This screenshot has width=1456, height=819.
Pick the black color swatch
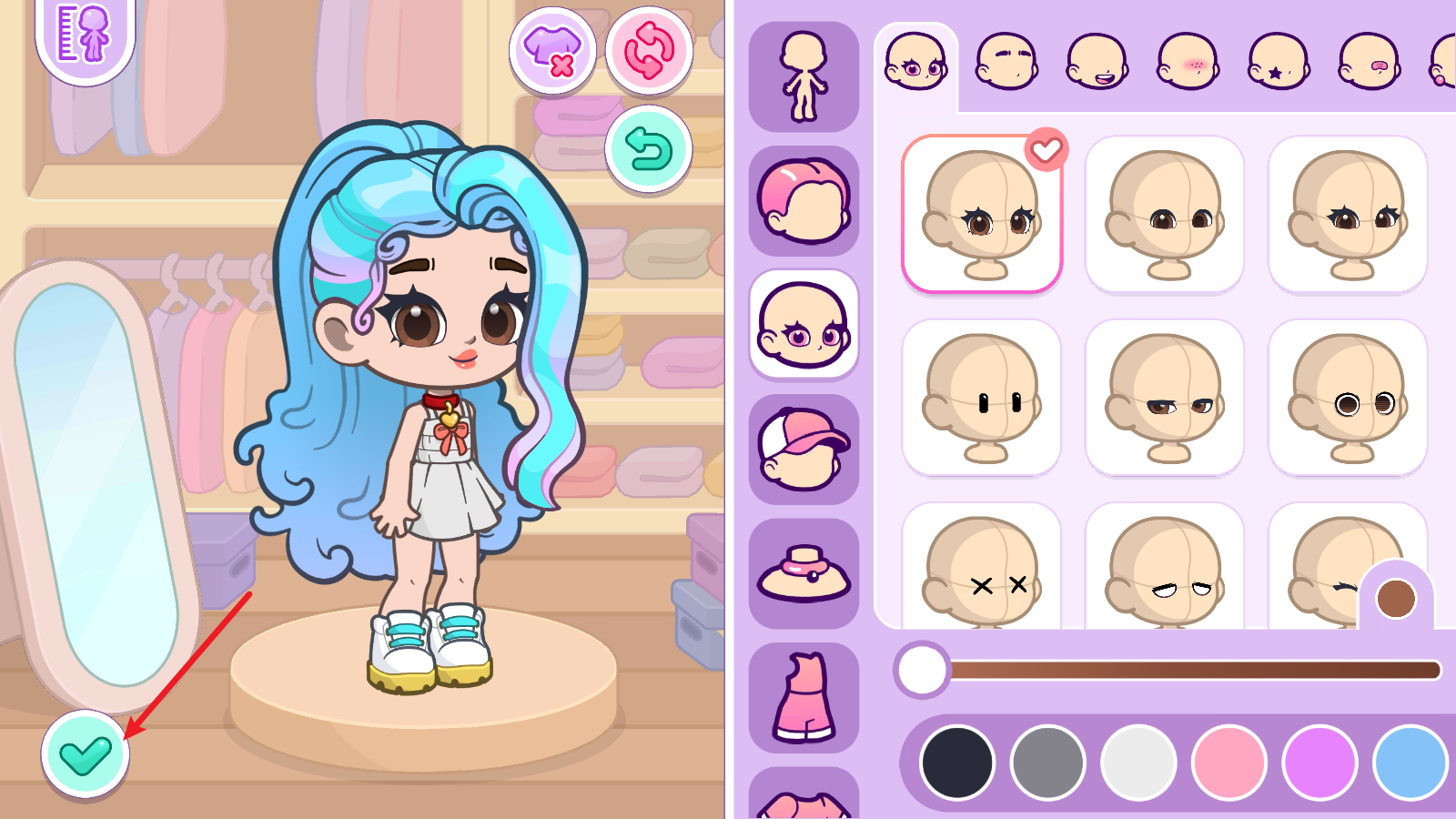(957, 763)
